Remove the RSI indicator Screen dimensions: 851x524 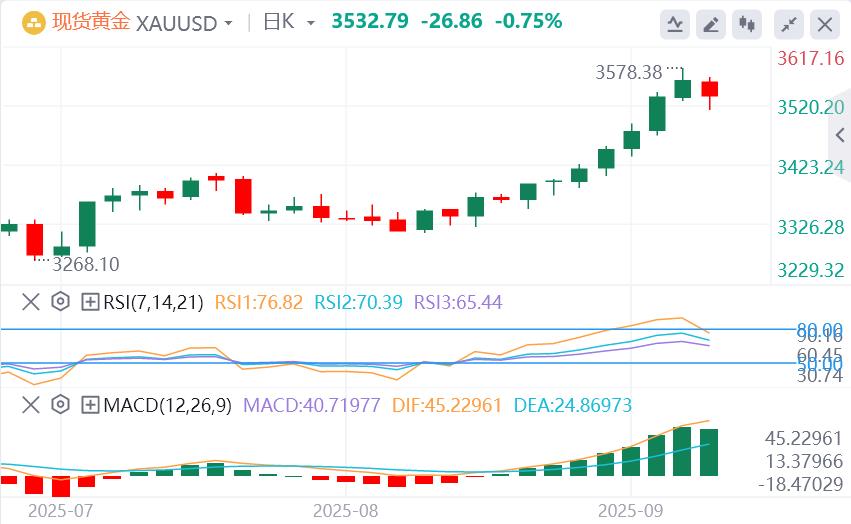[x=31, y=301]
